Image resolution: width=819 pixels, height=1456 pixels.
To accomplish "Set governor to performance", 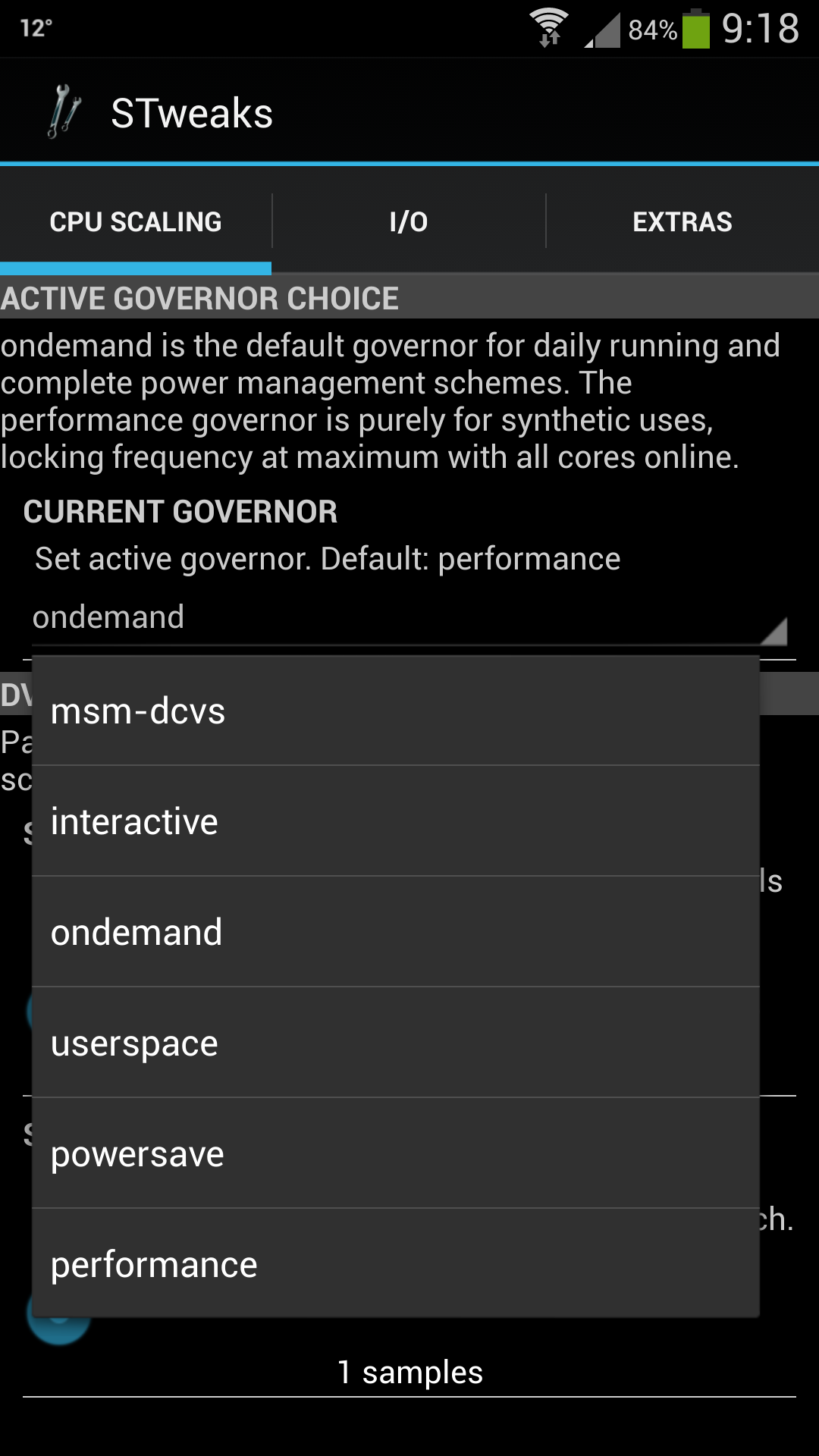I will [x=396, y=1264].
